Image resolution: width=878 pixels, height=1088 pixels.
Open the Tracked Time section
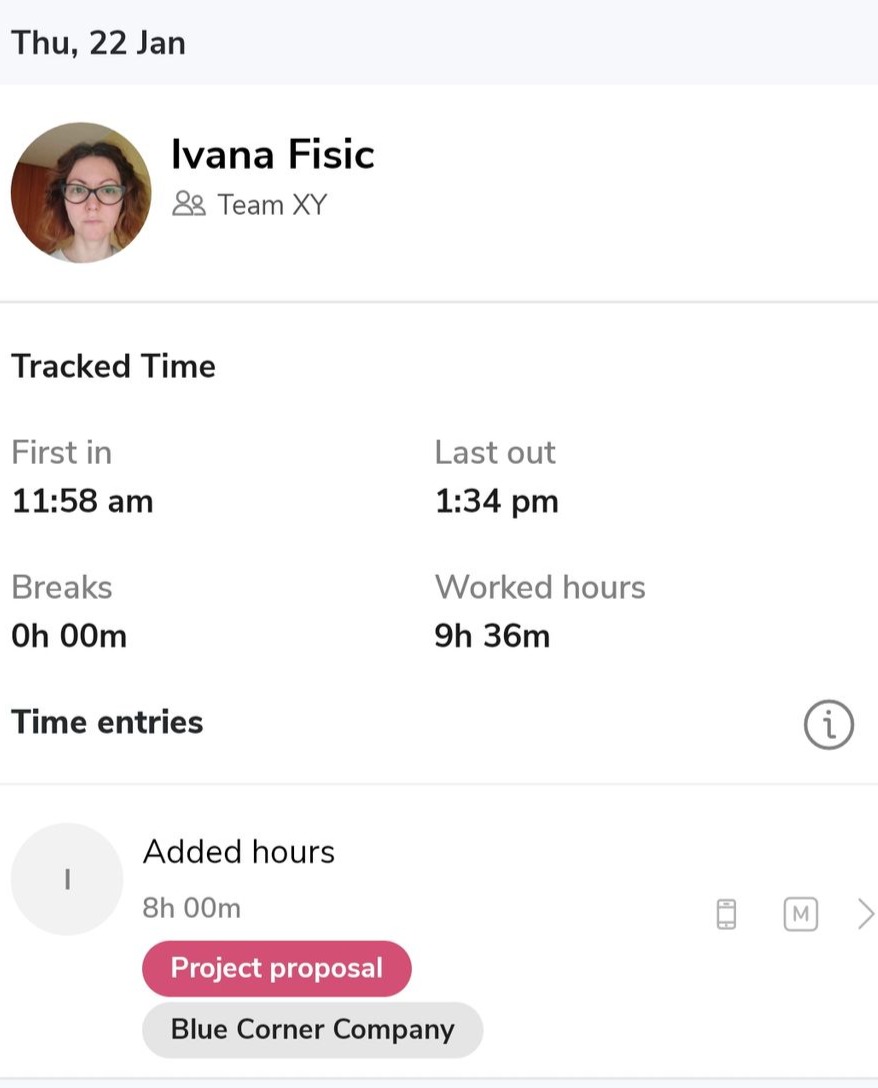click(113, 366)
